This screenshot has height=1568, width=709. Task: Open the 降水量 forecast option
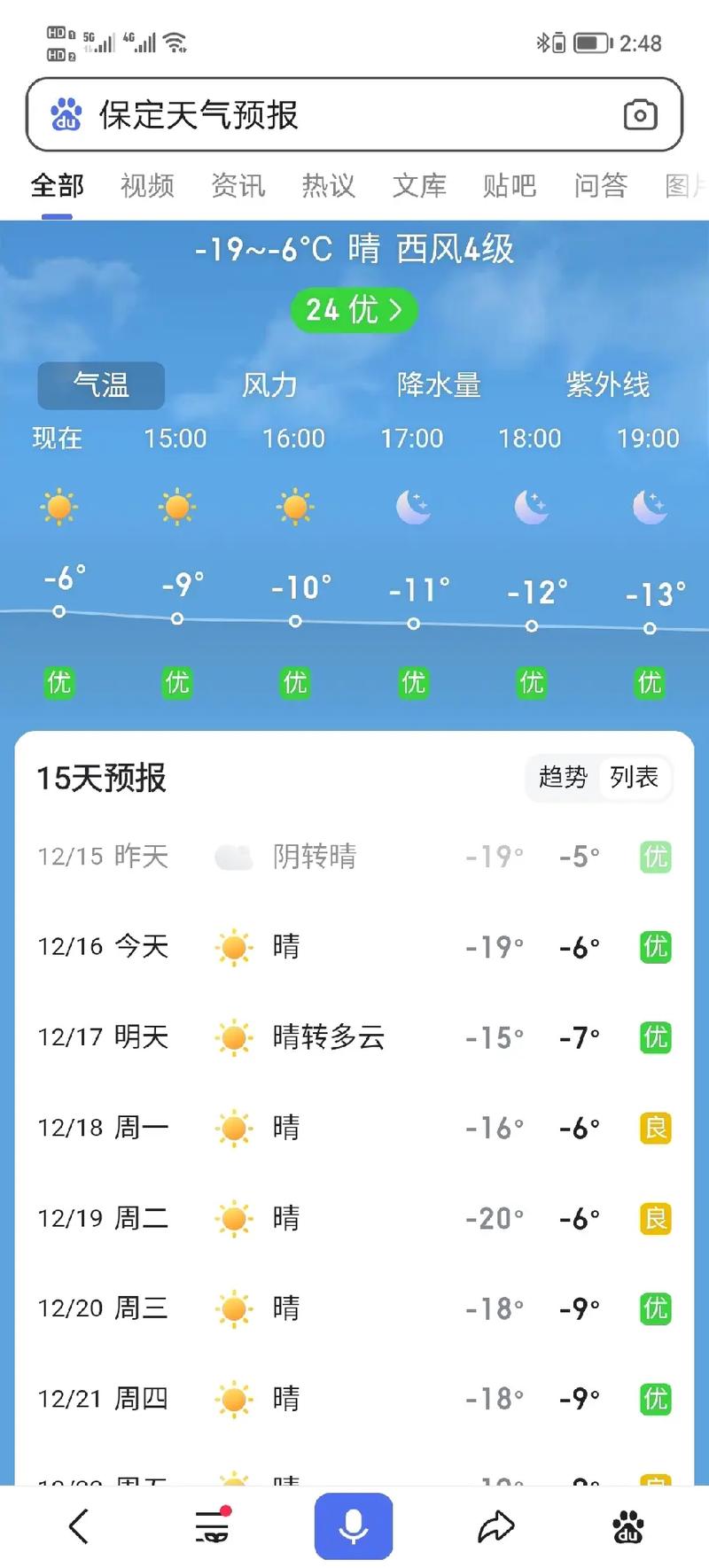point(440,385)
